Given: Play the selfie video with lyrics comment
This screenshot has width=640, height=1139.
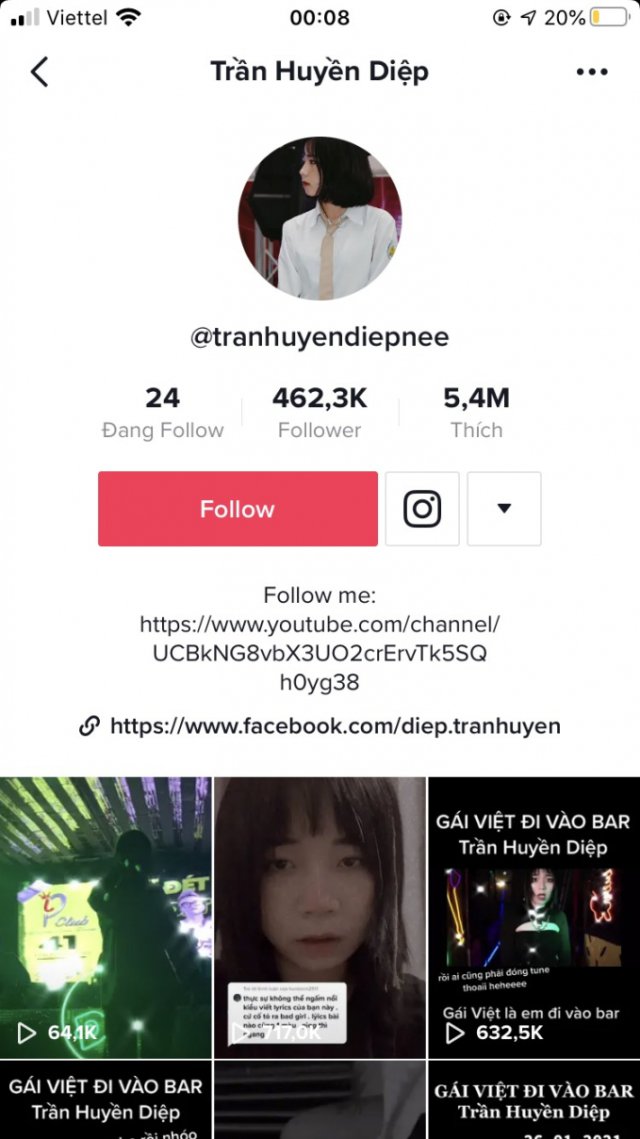Looking at the screenshot, I should point(319,917).
